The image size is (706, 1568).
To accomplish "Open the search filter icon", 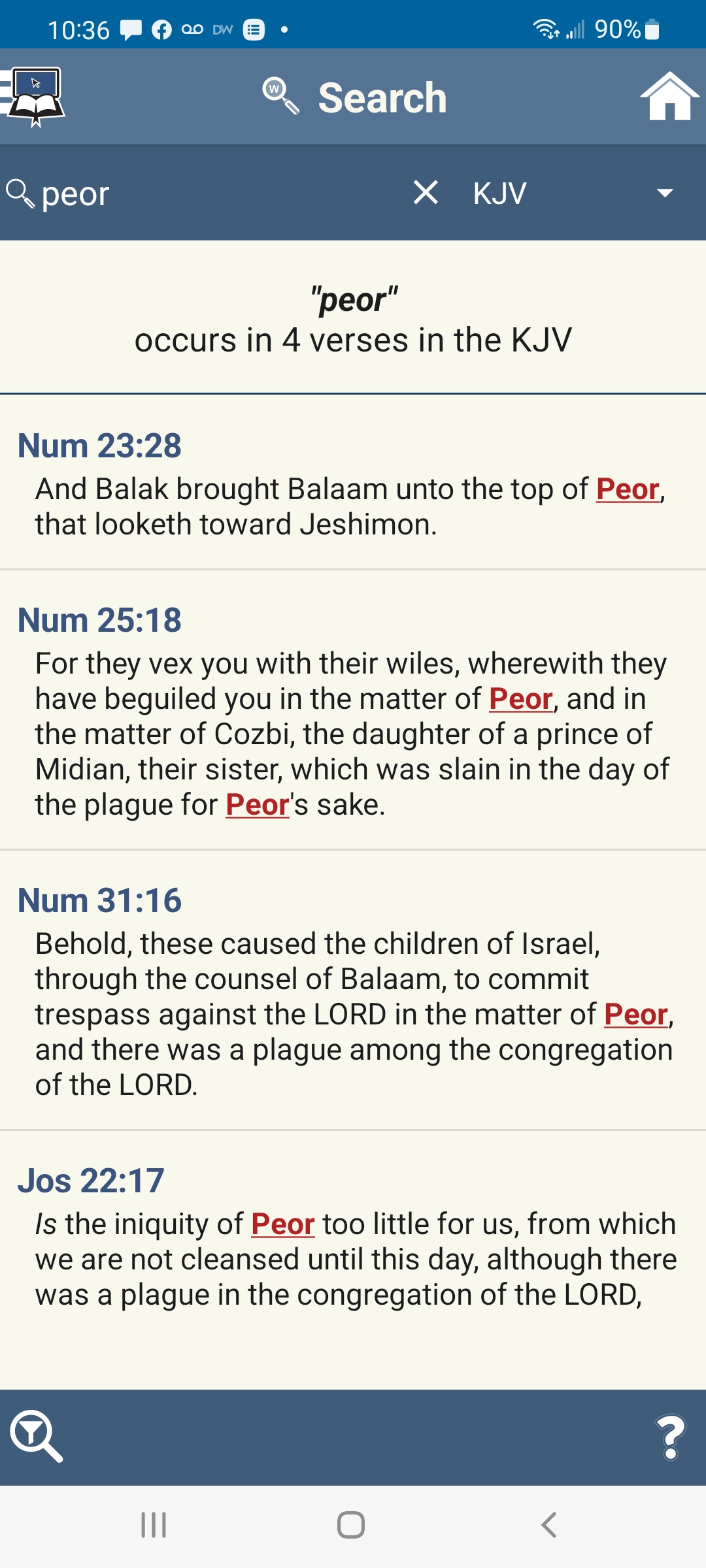I will coord(37,1436).
